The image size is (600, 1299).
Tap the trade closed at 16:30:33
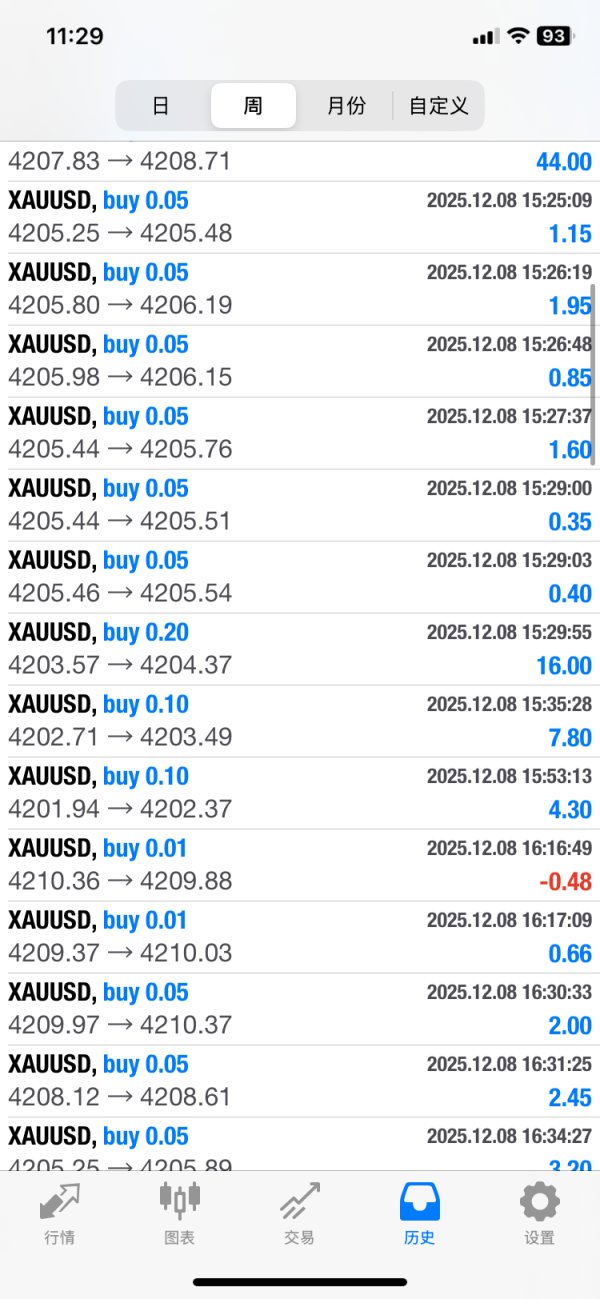(x=300, y=1009)
